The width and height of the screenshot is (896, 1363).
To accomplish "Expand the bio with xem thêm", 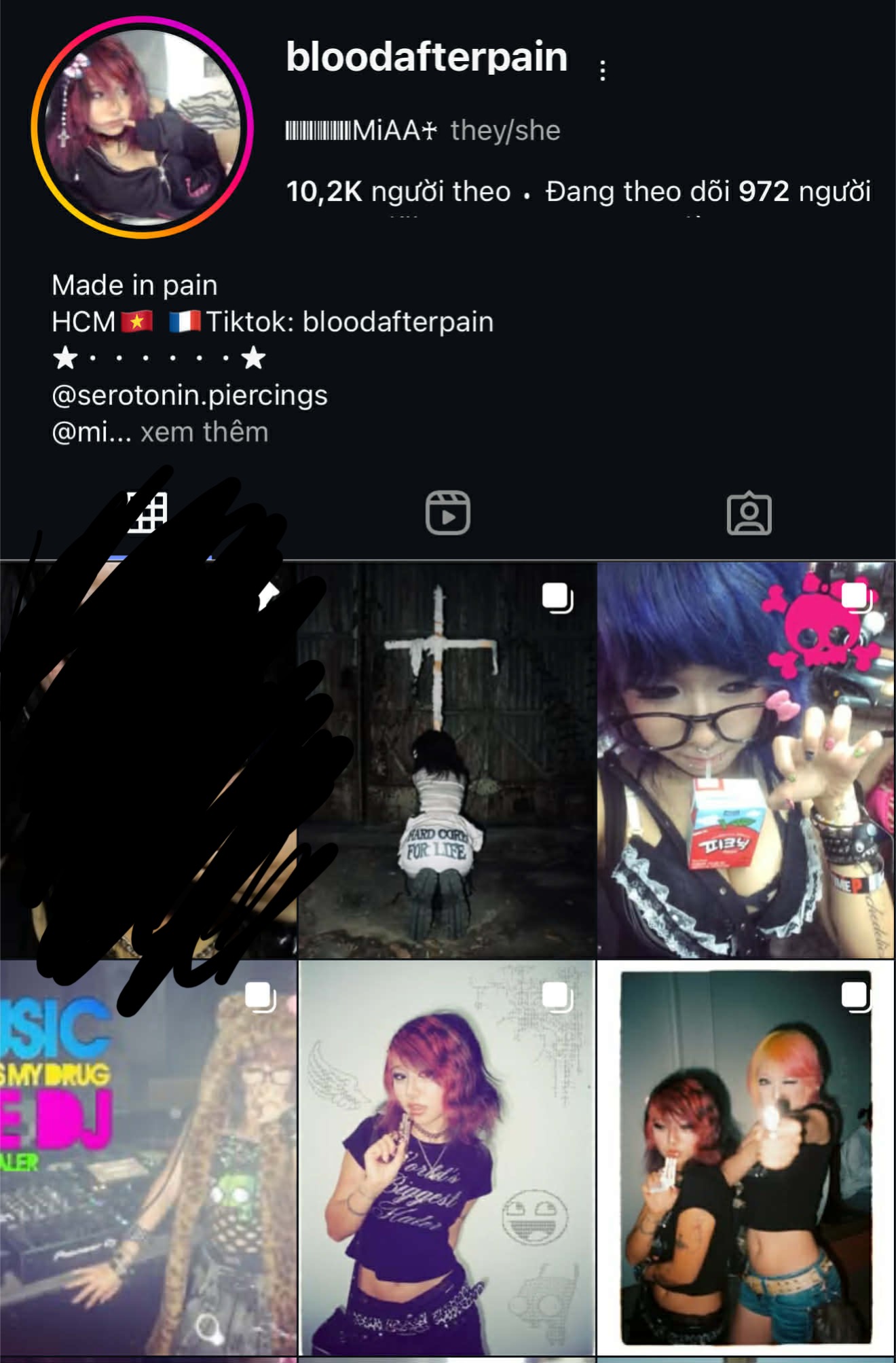I will tap(204, 433).
